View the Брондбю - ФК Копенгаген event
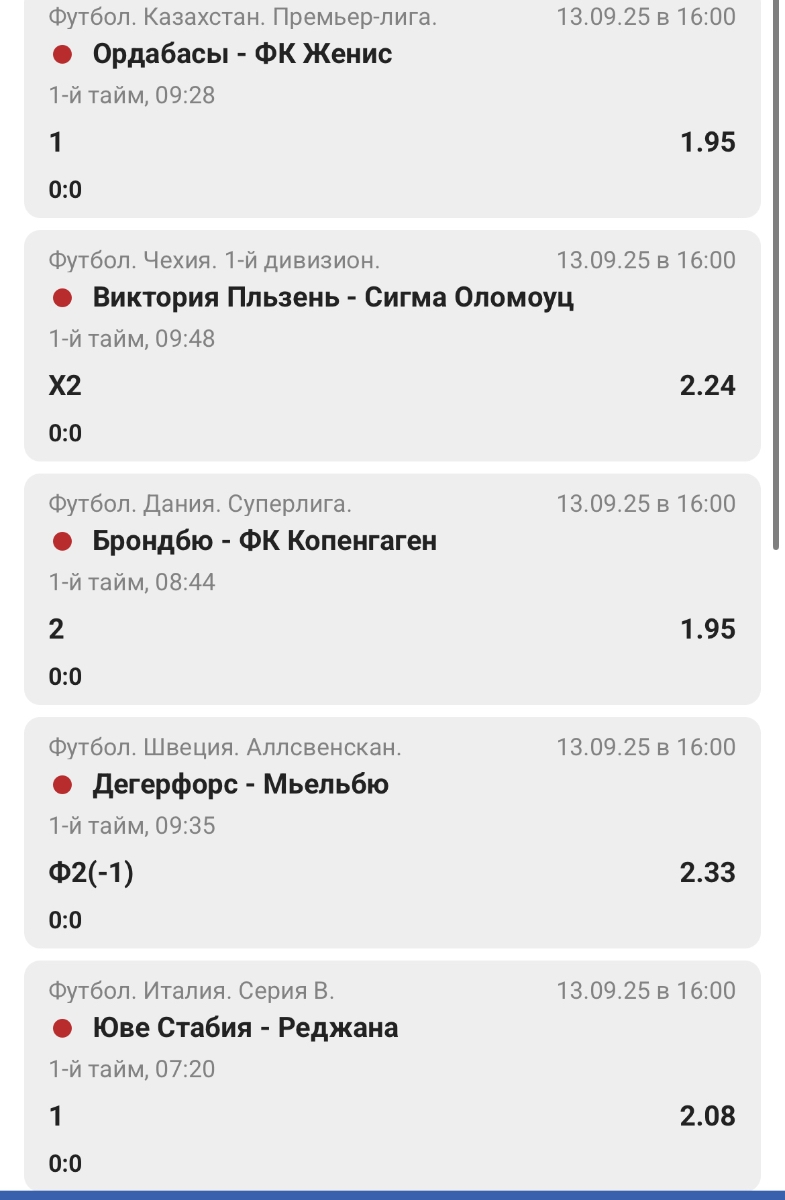 tap(264, 541)
